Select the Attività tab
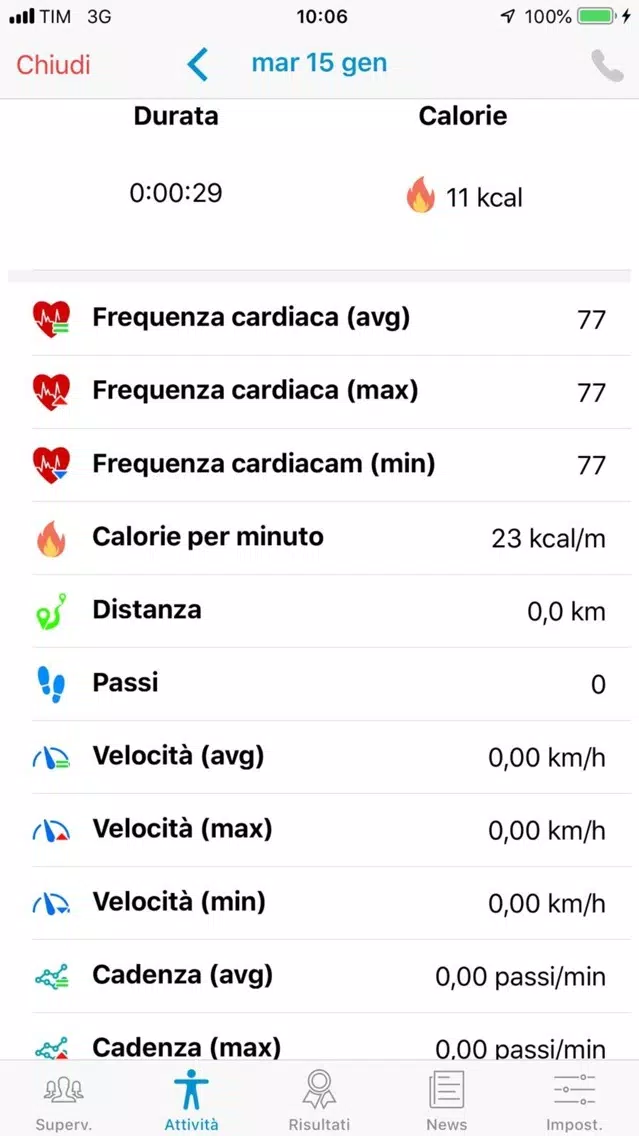The width and height of the screenshot is (639, 1136). pos(191,1100)
